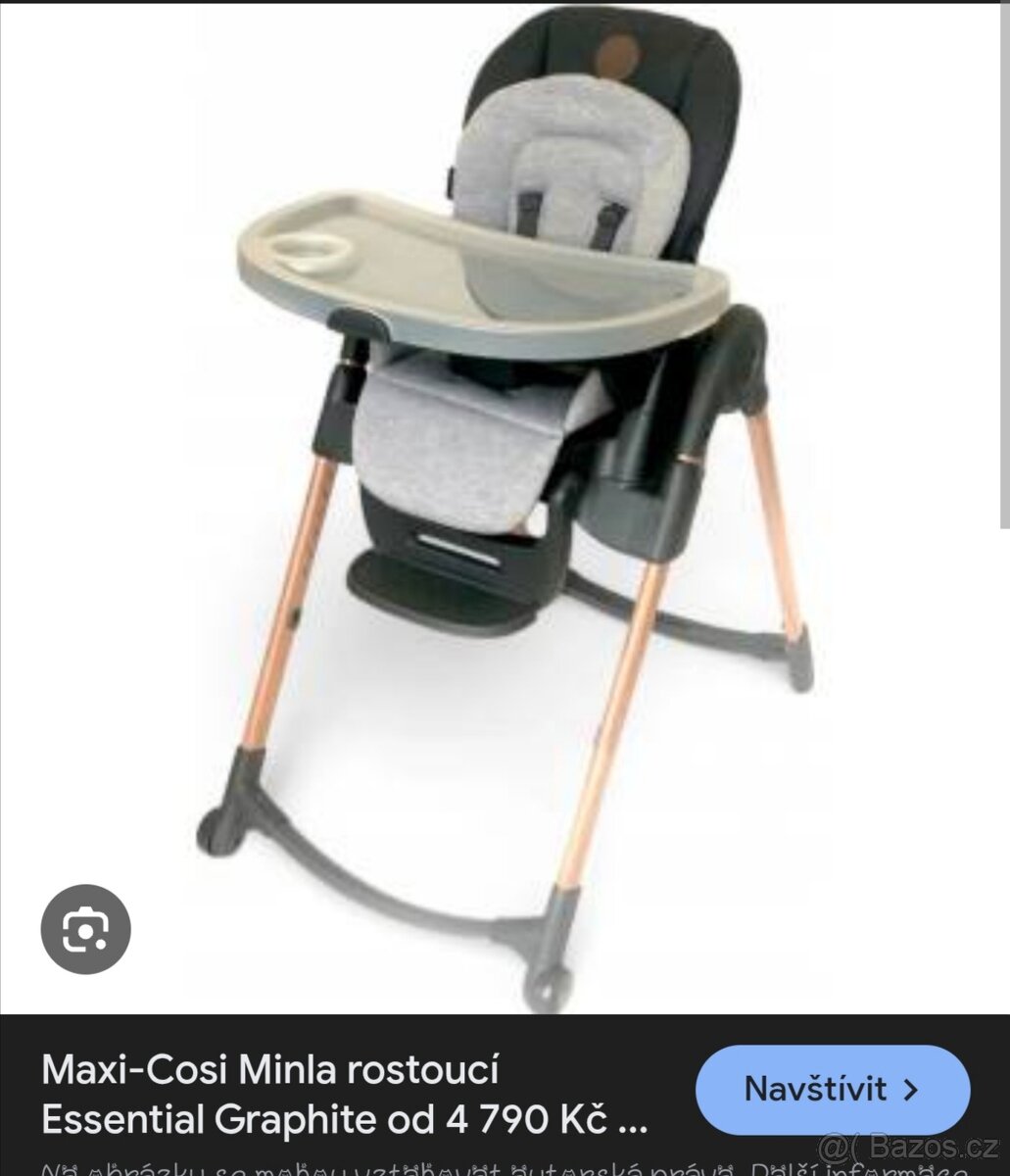Search this image with Google Lens
The height and width of the screenshot is (1176, 1010).
coord(85,930)
